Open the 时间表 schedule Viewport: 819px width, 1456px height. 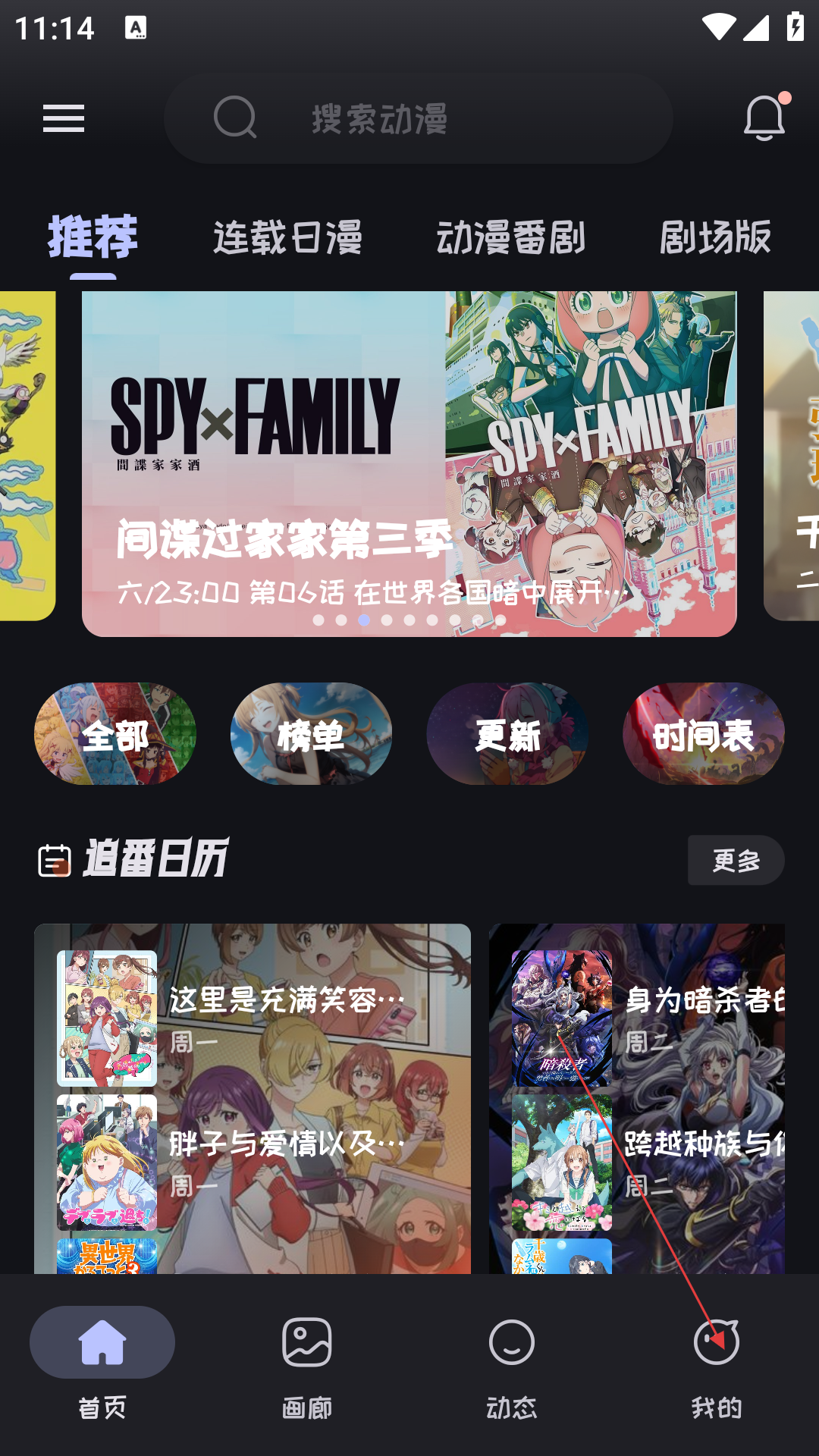click(x=703, y=734)
